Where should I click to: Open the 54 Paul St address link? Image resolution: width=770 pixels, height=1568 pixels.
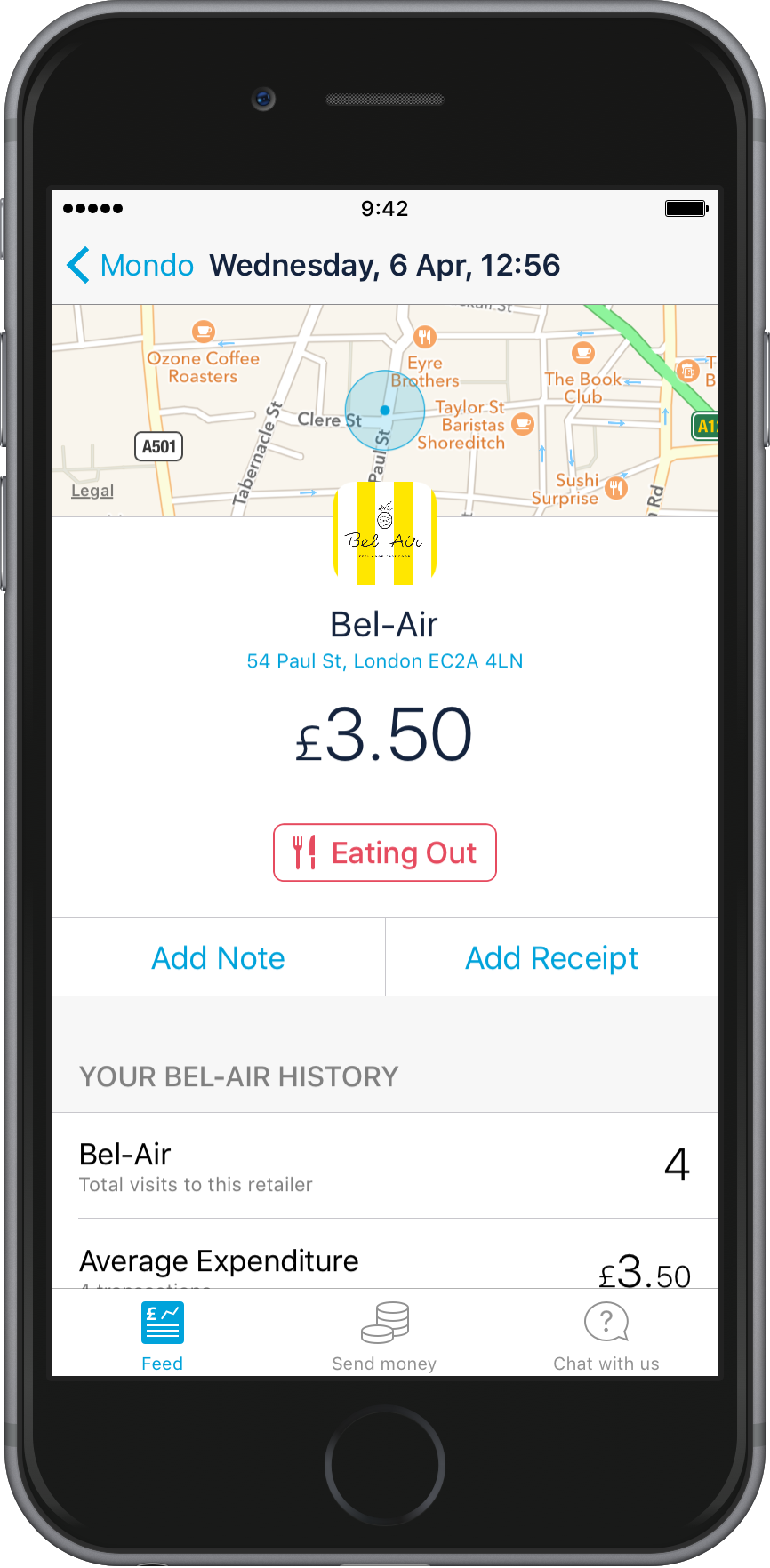[384, 661]
